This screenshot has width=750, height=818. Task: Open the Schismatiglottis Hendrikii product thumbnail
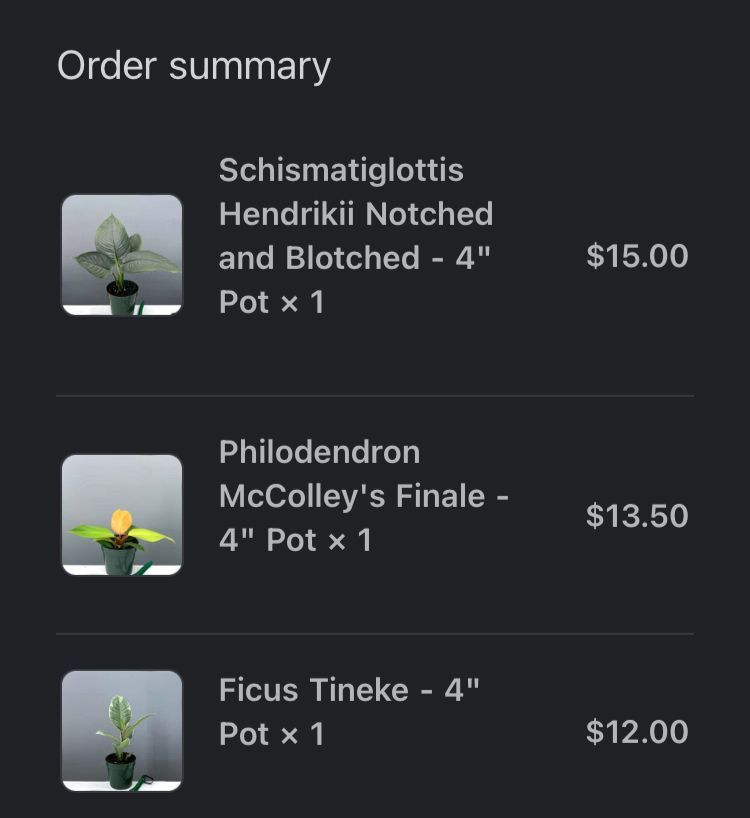[x=122, y=255]
